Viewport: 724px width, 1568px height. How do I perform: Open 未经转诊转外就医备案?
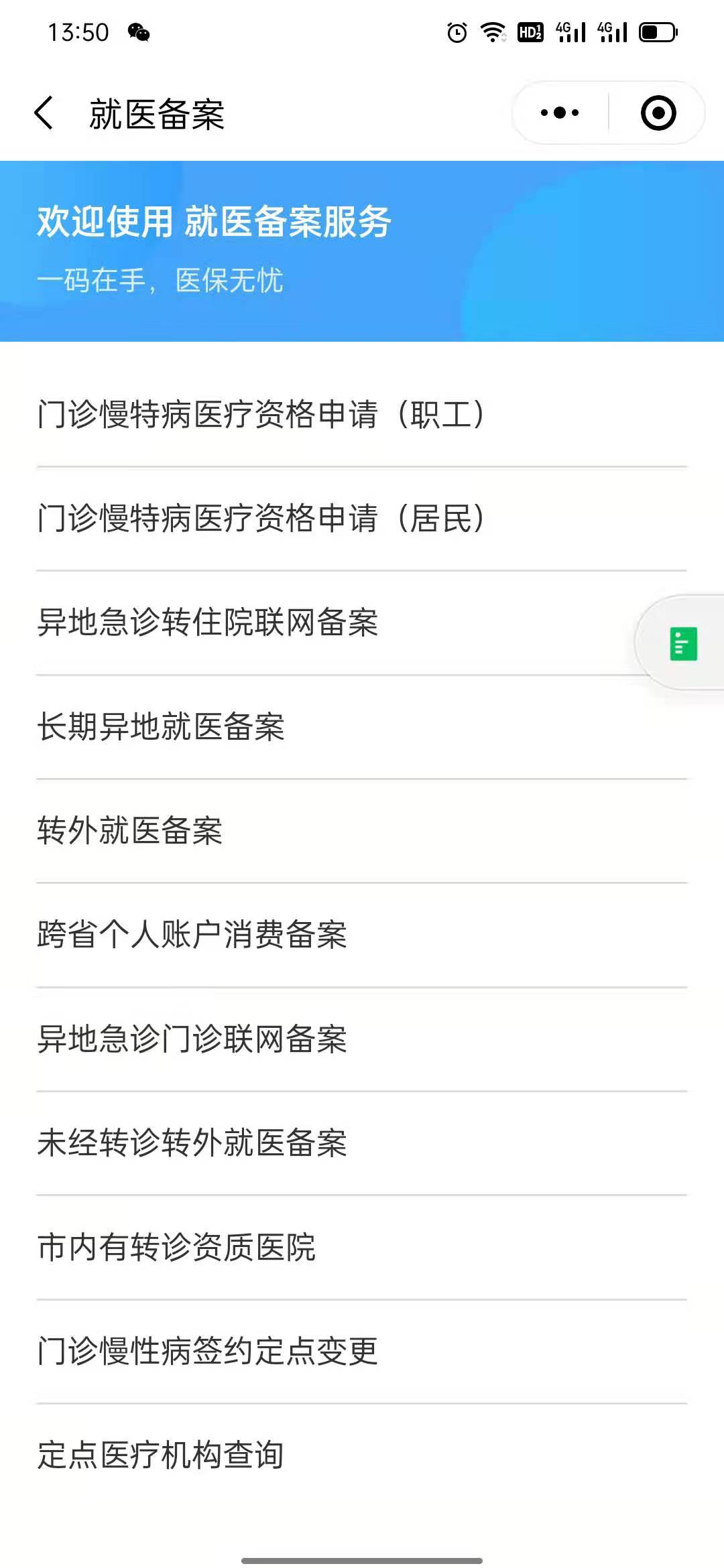pos(192,1142)
